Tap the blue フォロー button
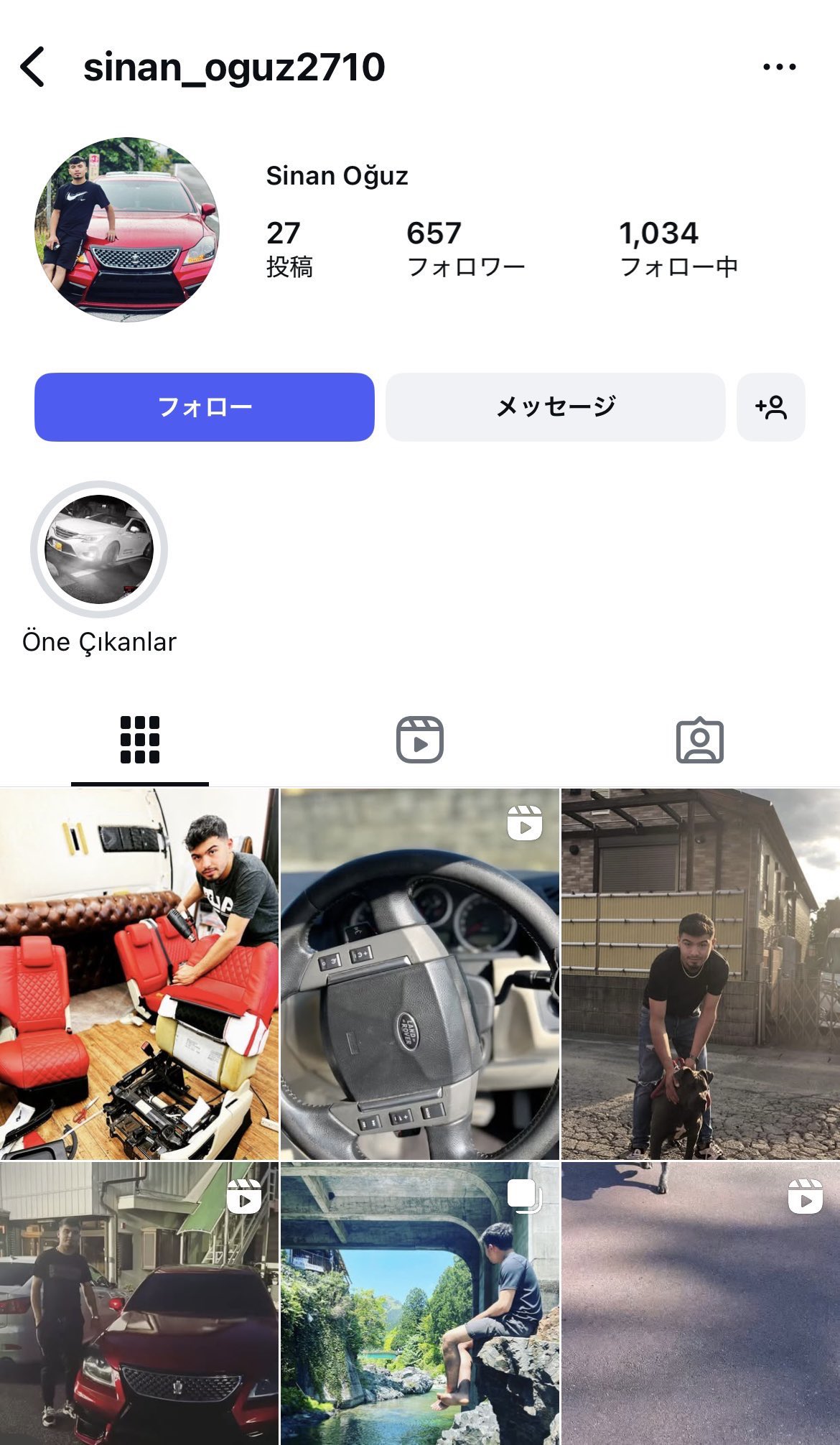 [205, 407]
